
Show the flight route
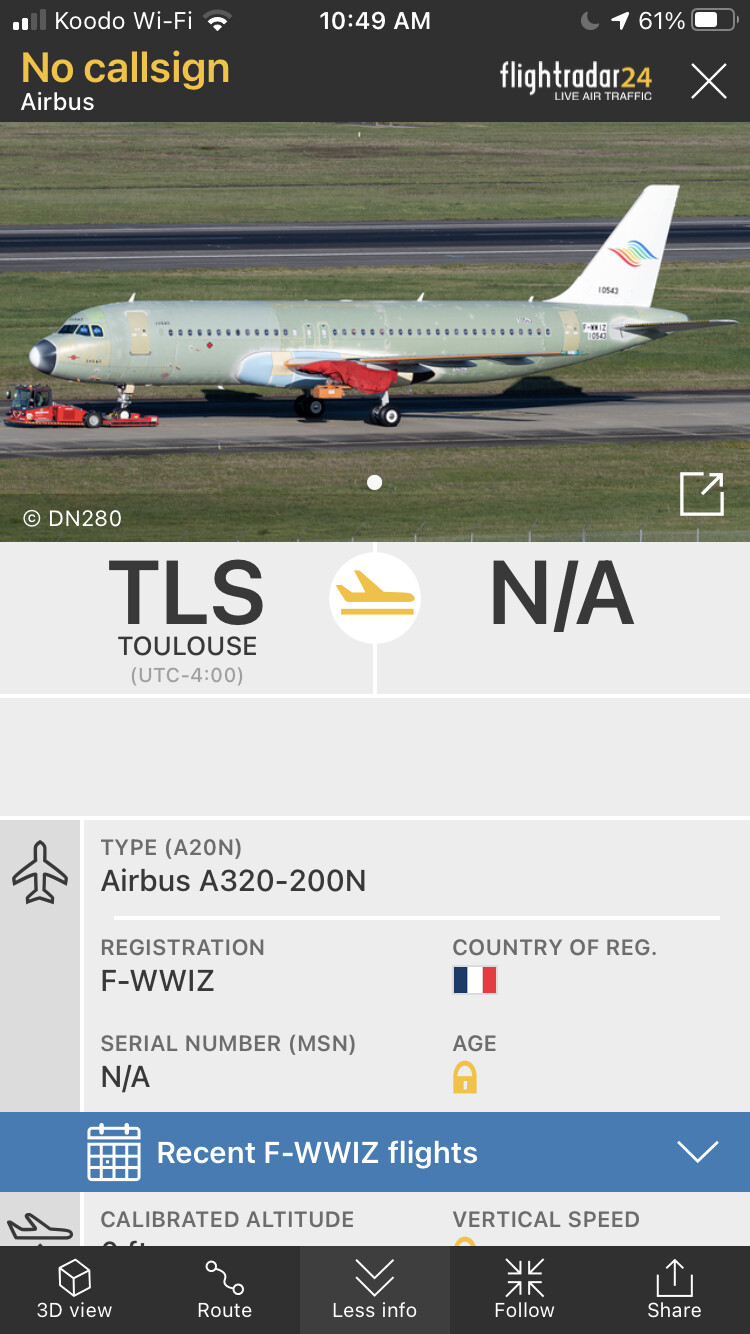[x=224, y=1290]
